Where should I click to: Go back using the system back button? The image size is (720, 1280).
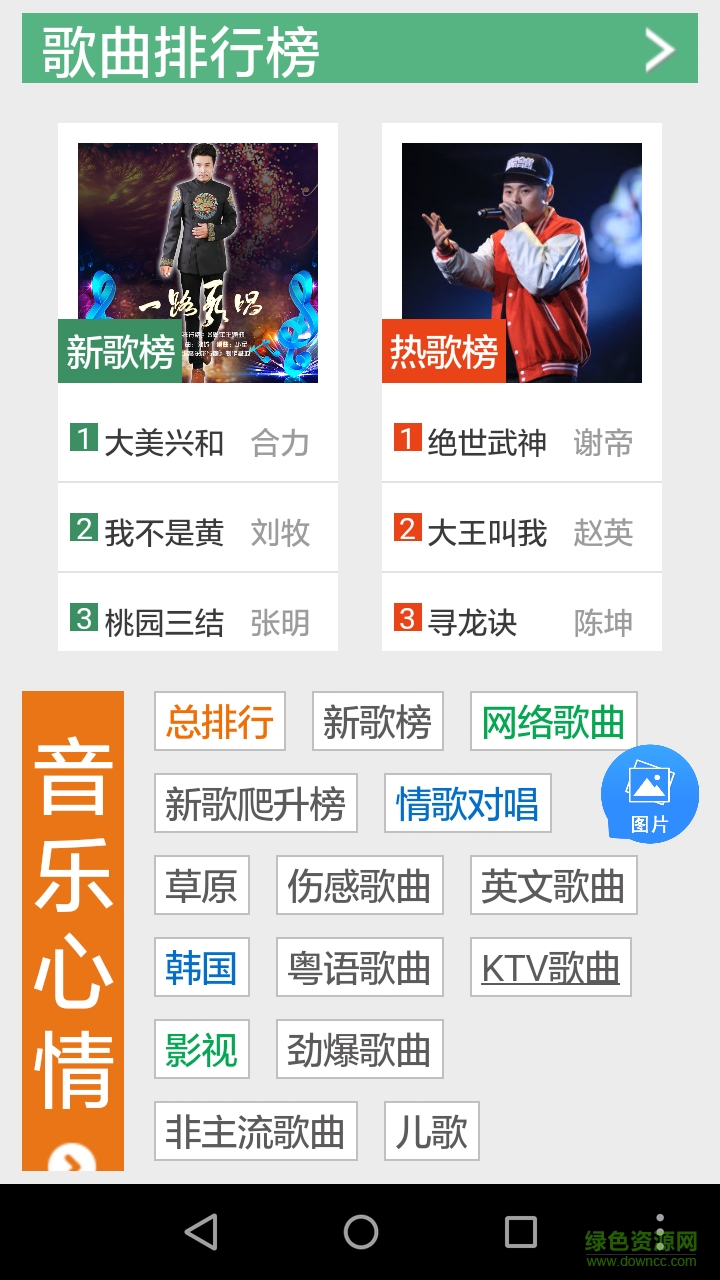pyautogui.click(x=201, y=1231)
